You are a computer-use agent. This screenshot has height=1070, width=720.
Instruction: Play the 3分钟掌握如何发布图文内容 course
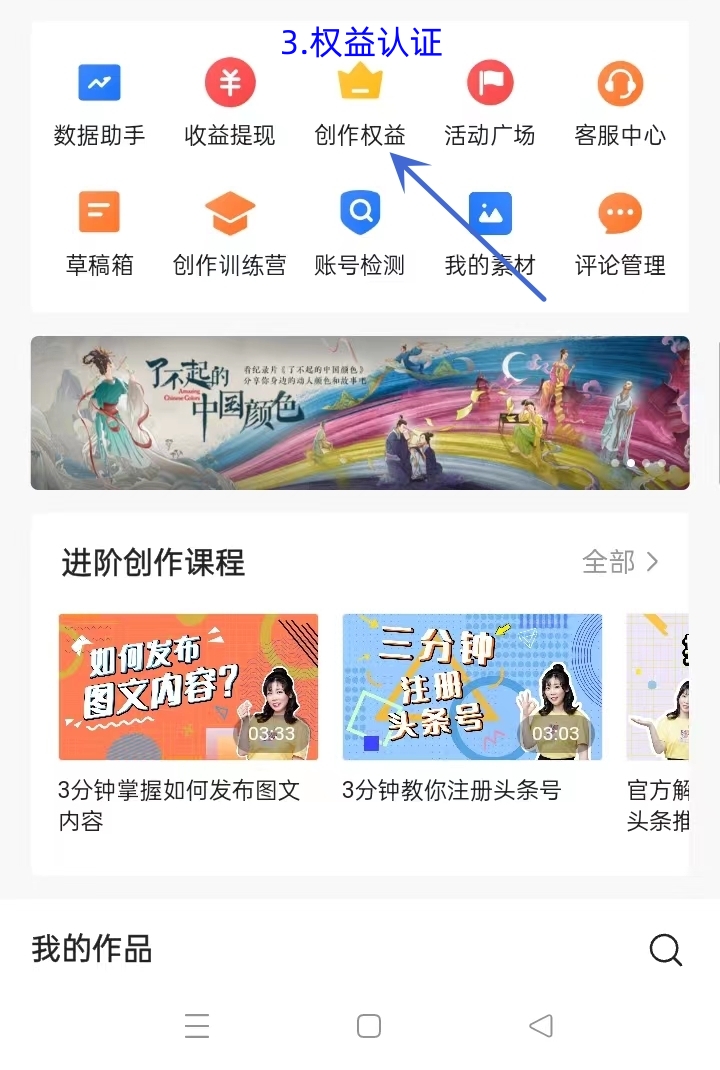pyautogui.click(x=188, y=687)
